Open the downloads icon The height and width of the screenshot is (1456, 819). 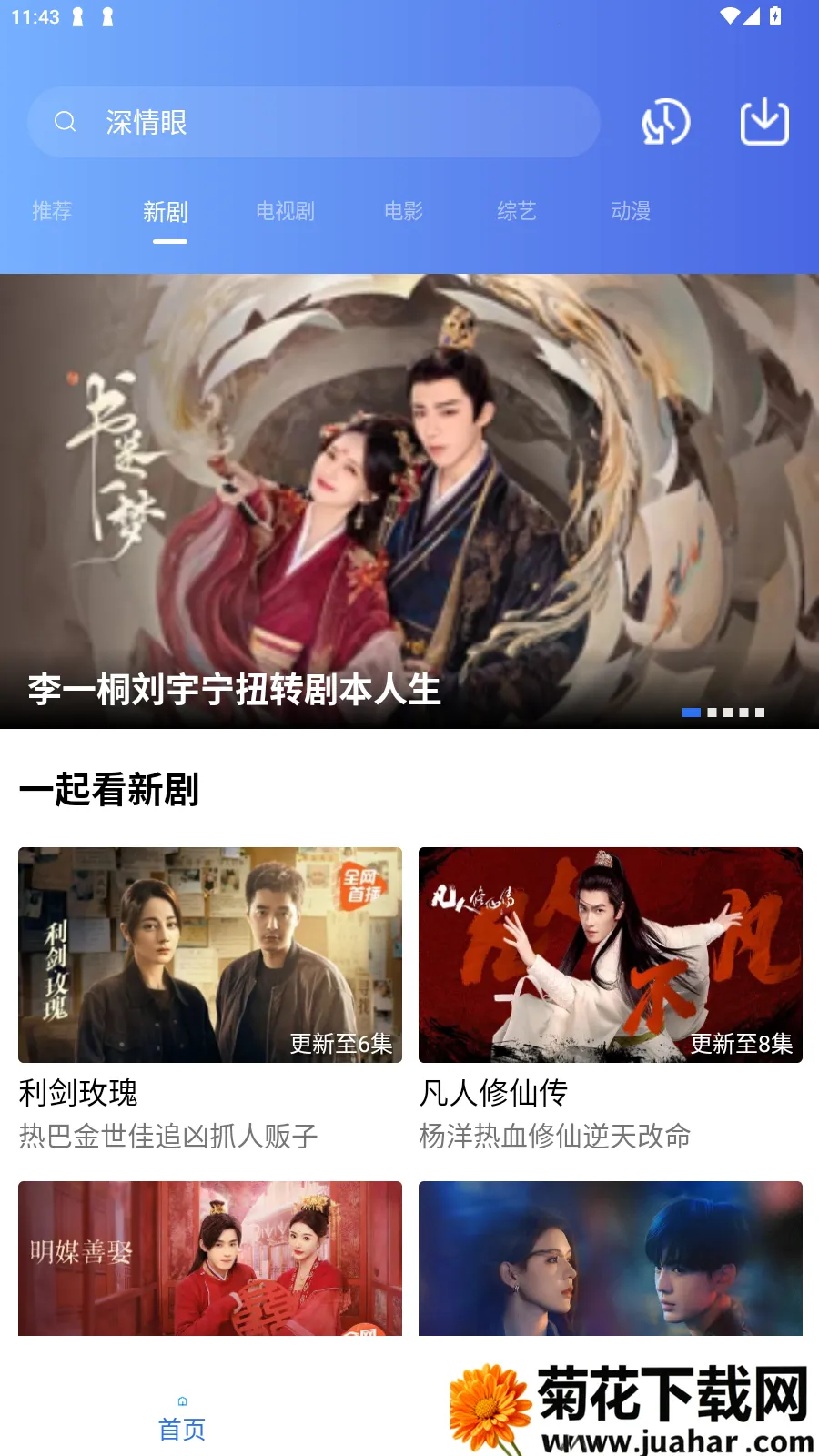pos(764,122)
